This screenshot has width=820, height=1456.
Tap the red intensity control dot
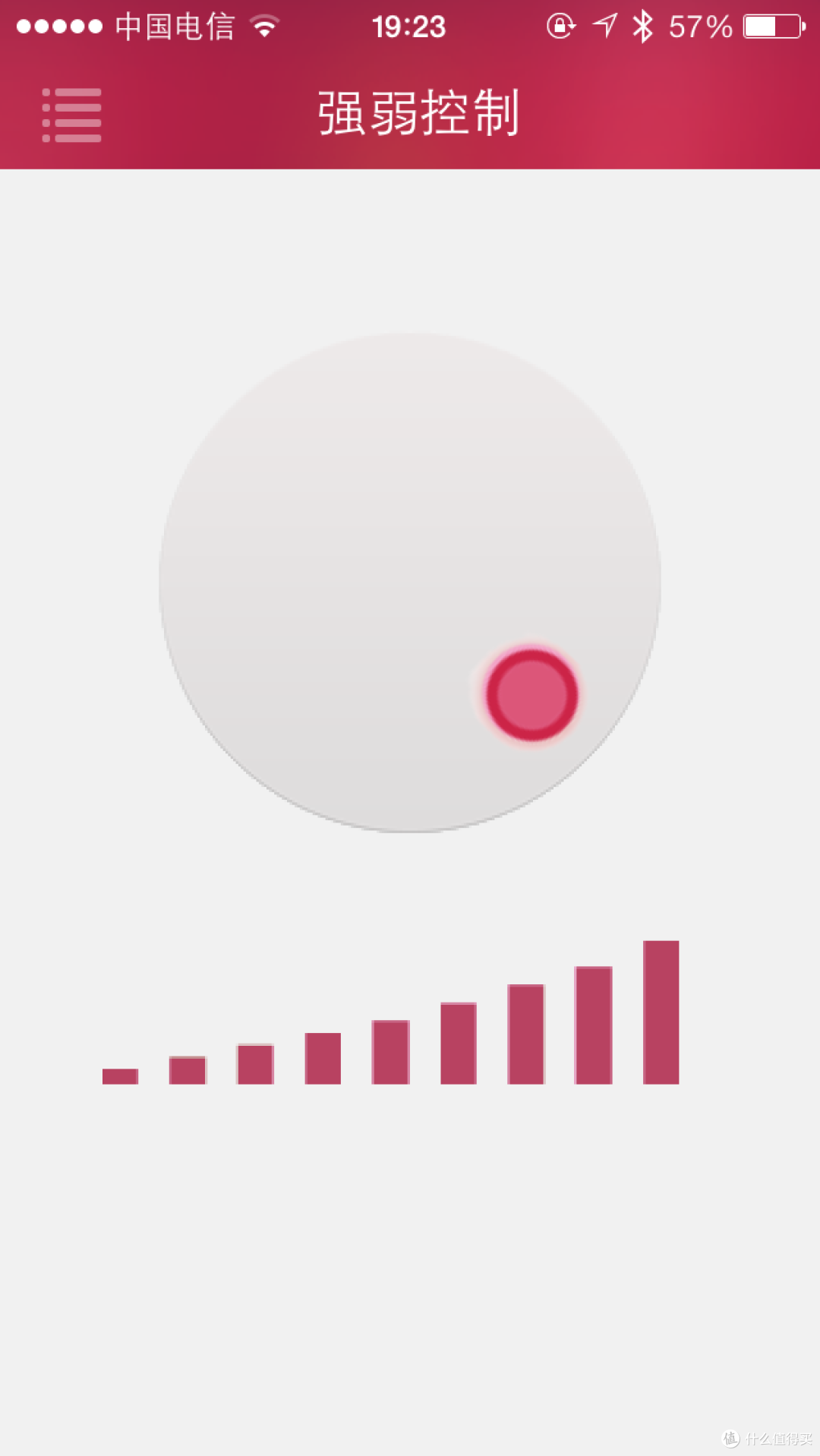[x=531, y=694]
